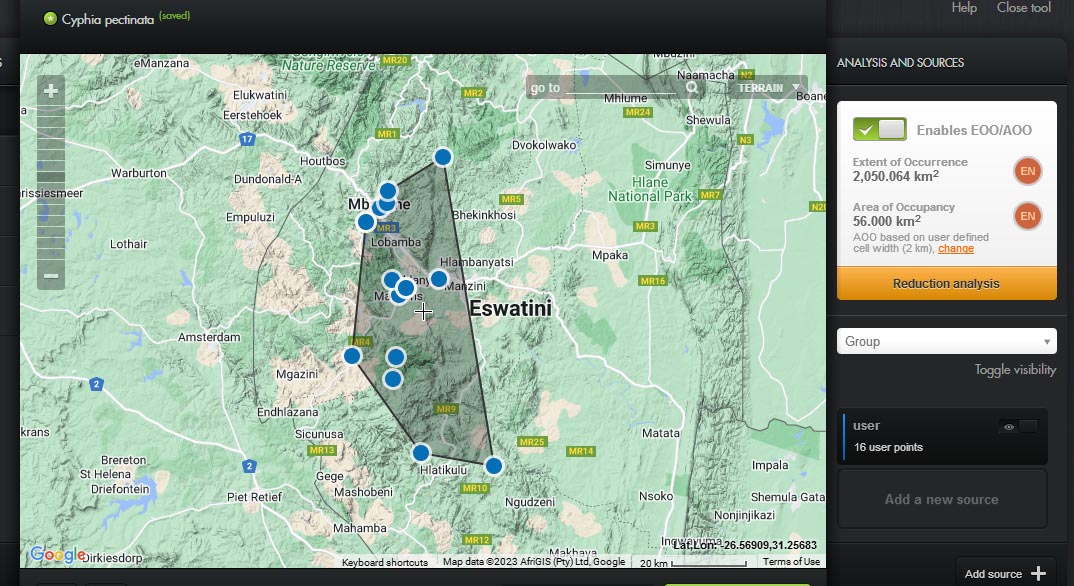Open Keyboard shortcuts on the map
Screen dimensions: 1074x586
point(384,562)
